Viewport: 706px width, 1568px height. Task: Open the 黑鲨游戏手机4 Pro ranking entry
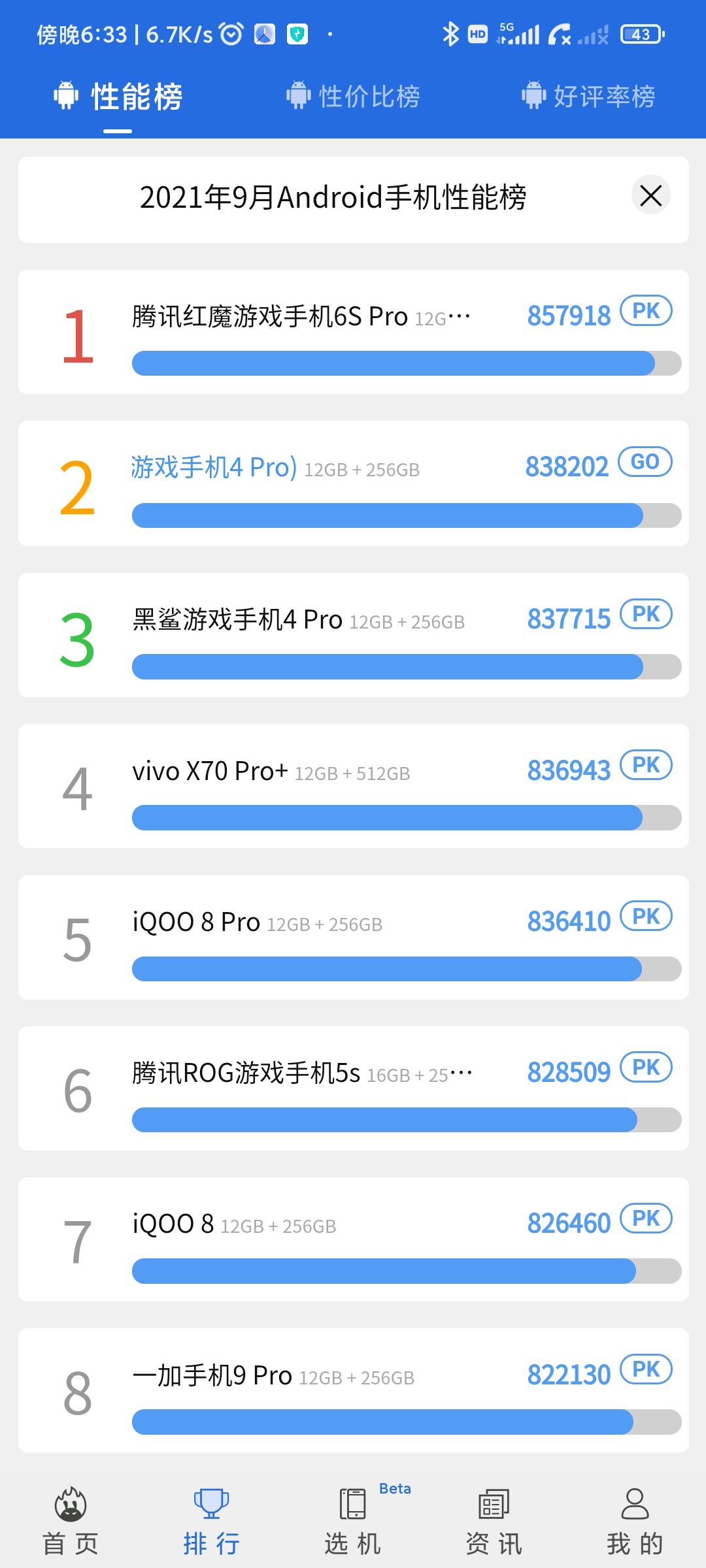tap(354, 635)
